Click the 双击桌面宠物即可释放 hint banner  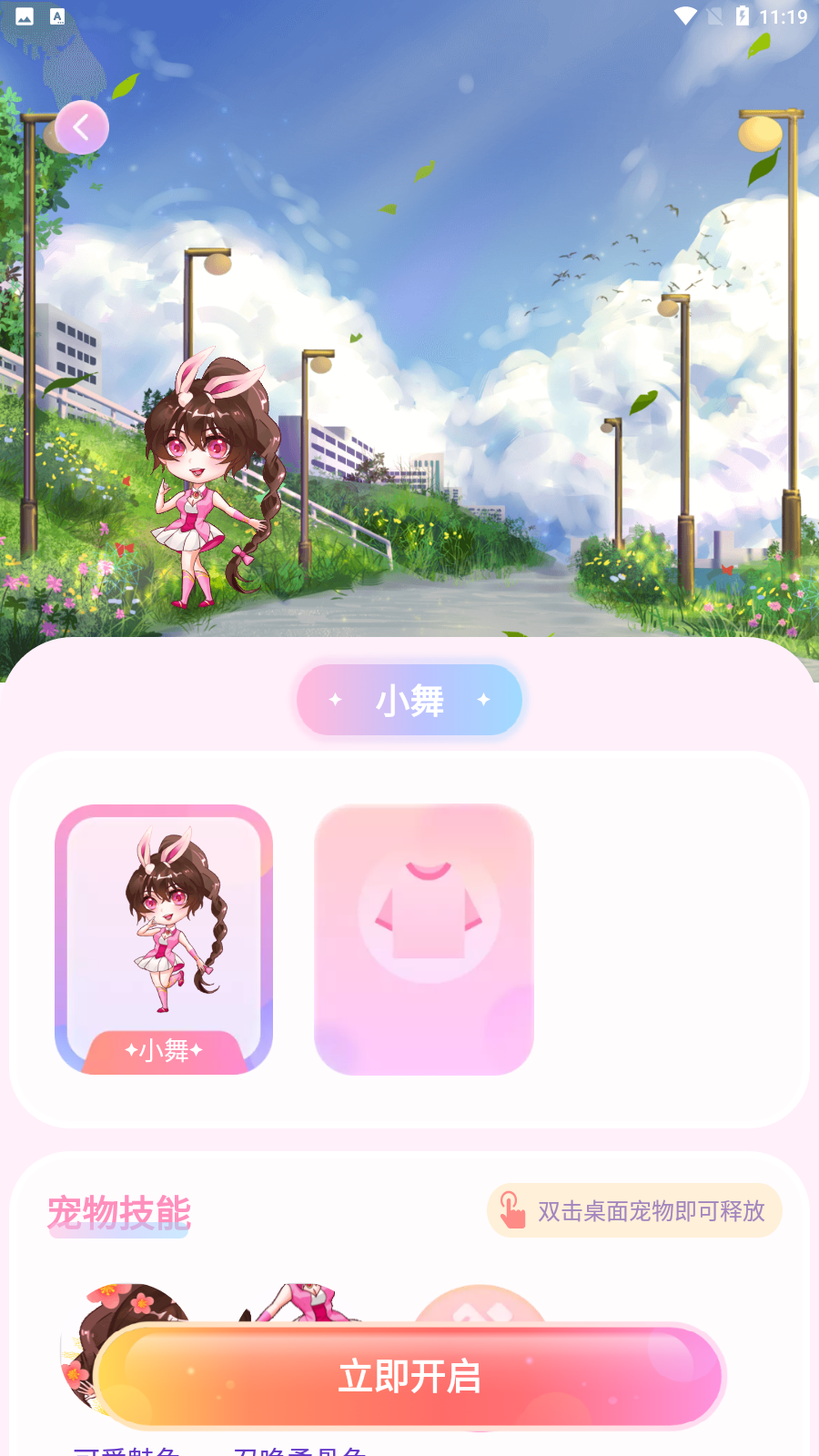634,1210
